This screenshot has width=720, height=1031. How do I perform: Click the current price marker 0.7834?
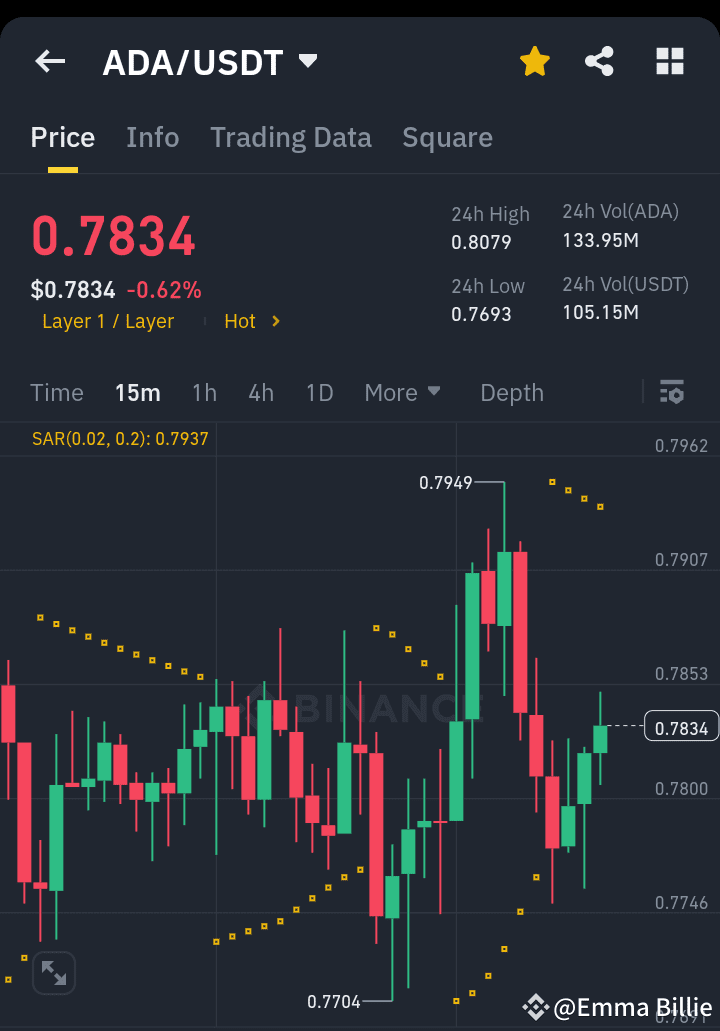[681, 727]
